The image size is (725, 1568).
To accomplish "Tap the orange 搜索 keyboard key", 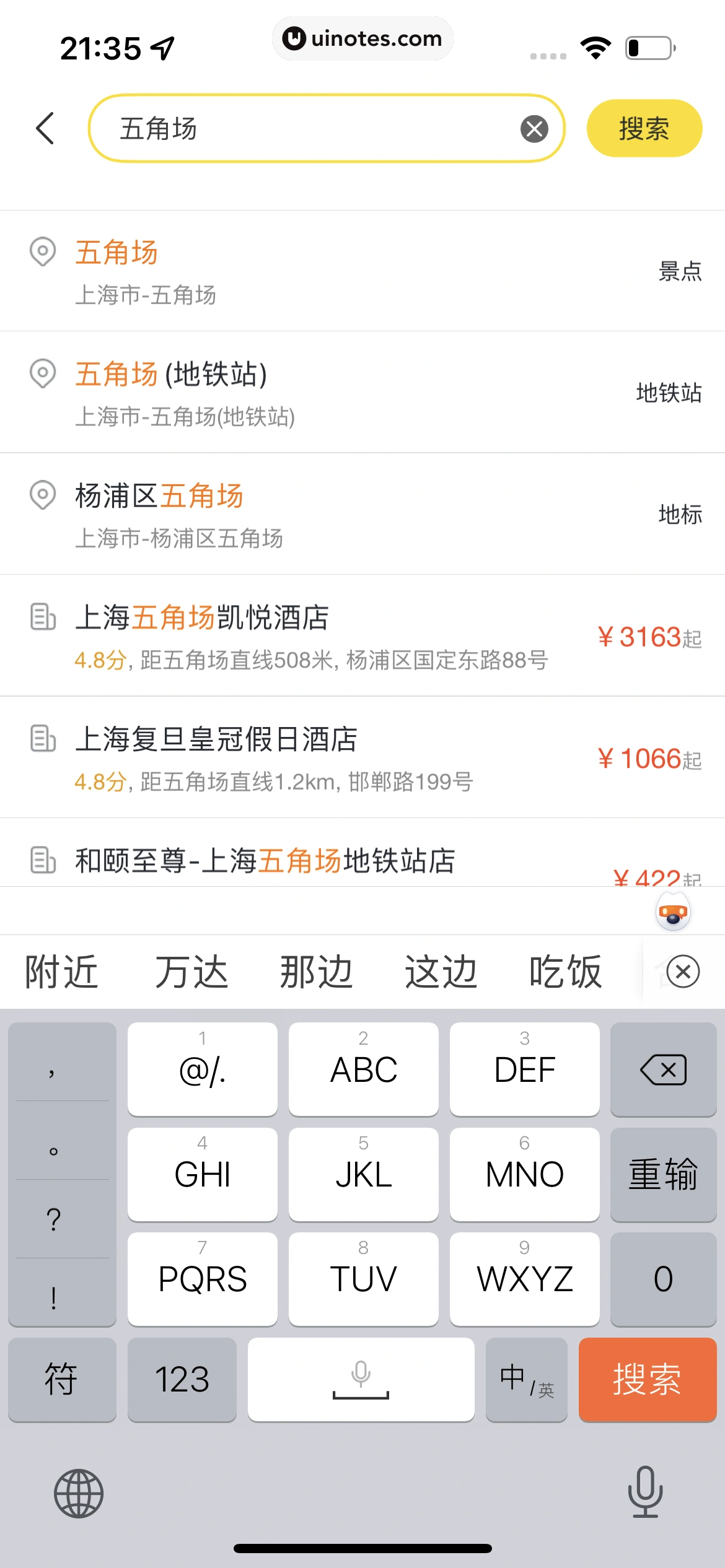I will 647,1379.
